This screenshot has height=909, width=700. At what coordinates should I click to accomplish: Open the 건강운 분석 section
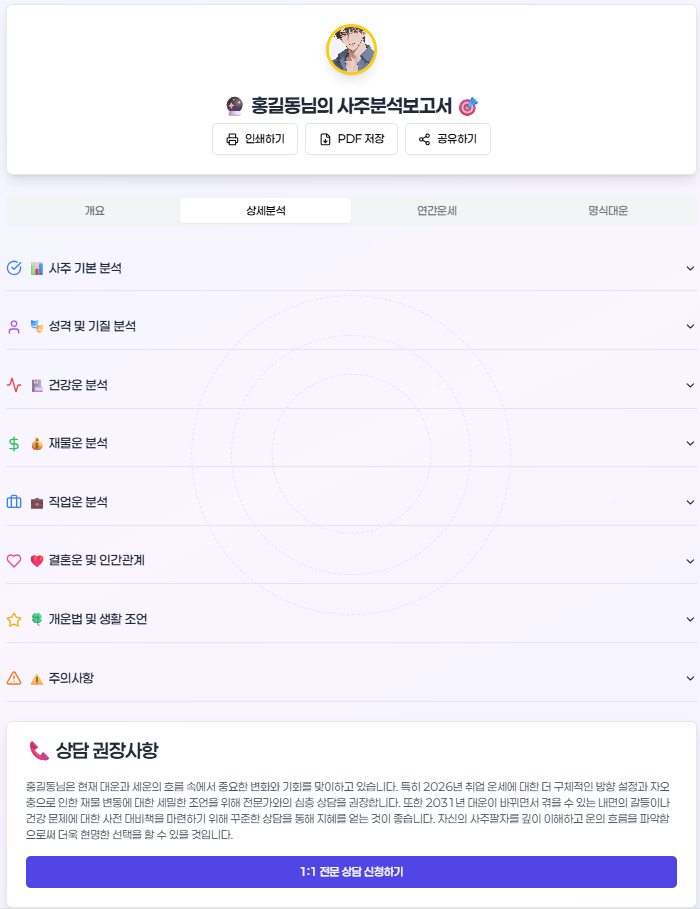click(350, 385)
